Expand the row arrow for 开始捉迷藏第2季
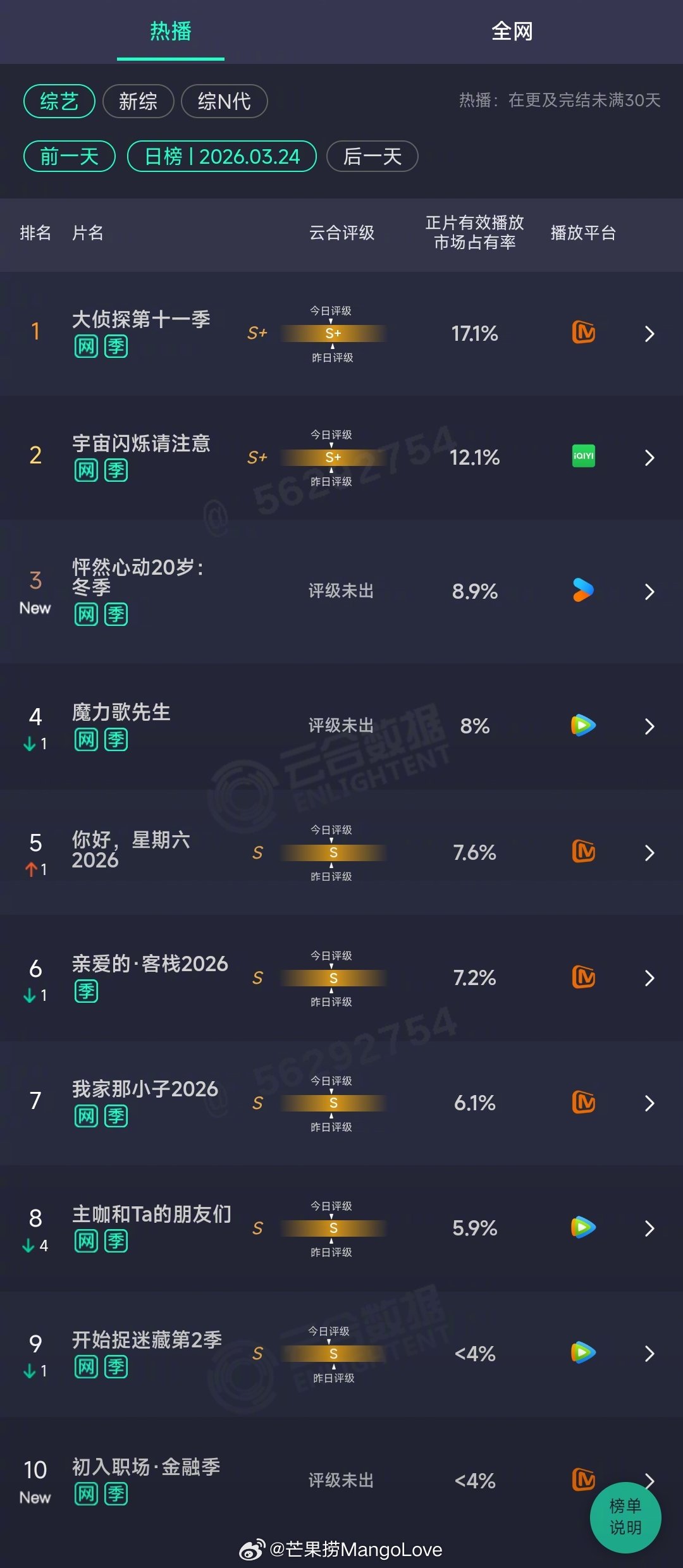Screen dimensions: 683x1568 (650, 1355)
